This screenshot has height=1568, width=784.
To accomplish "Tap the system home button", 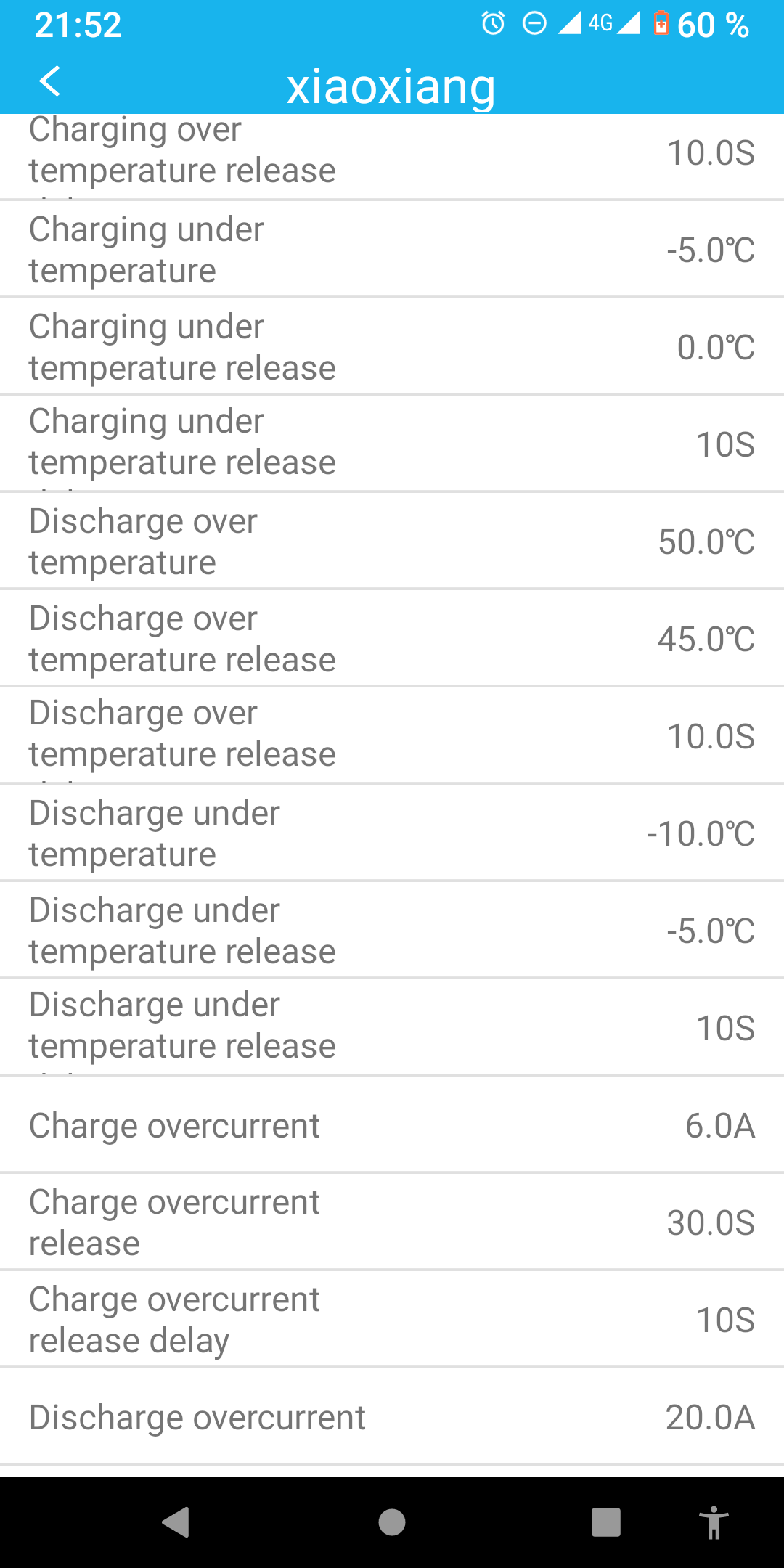I will pyautogui.click(x=392, y=1522).
